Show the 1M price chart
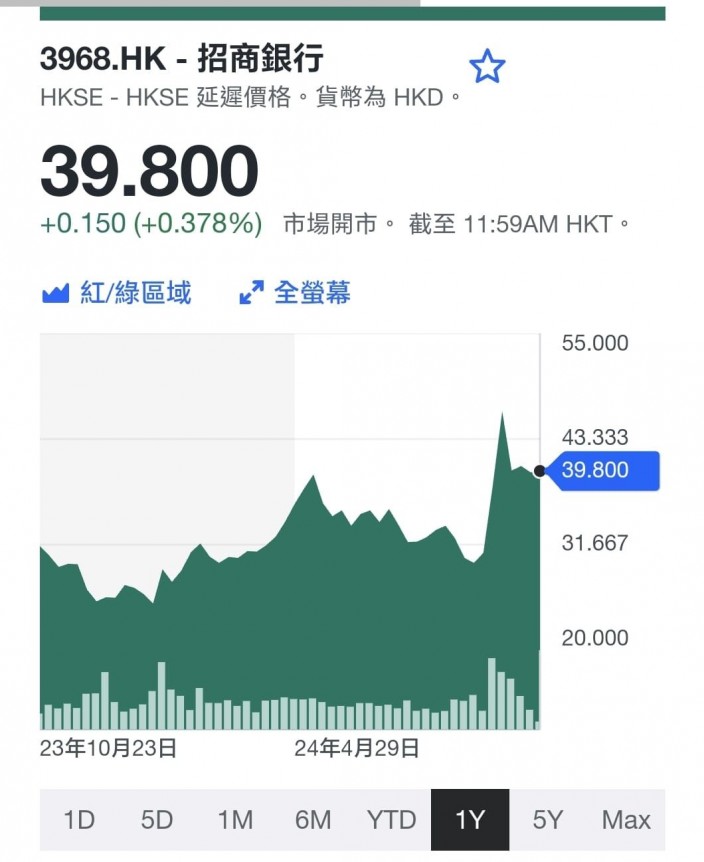Screen dimensions: 704x862 click(x=235, y=820)
